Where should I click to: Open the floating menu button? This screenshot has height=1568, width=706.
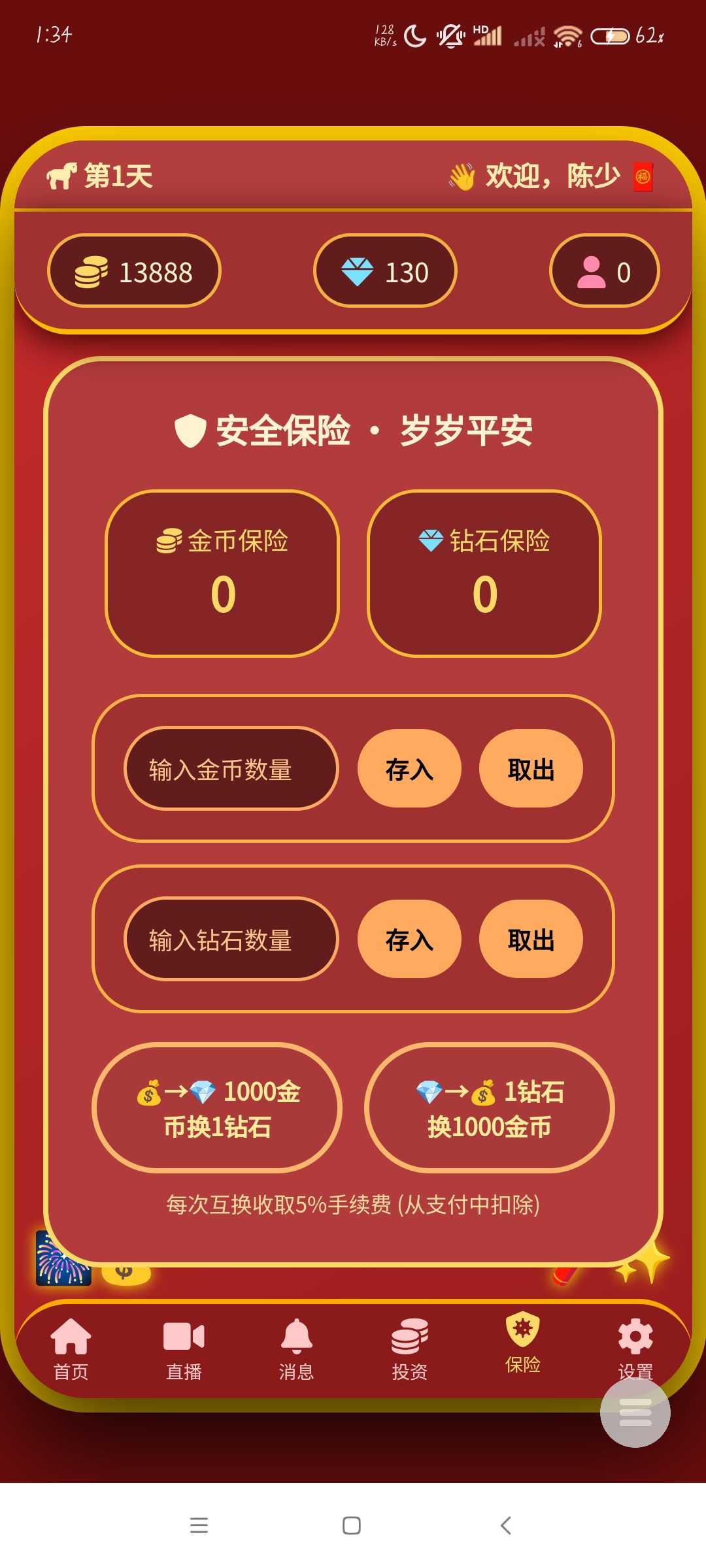(635, 1413)
